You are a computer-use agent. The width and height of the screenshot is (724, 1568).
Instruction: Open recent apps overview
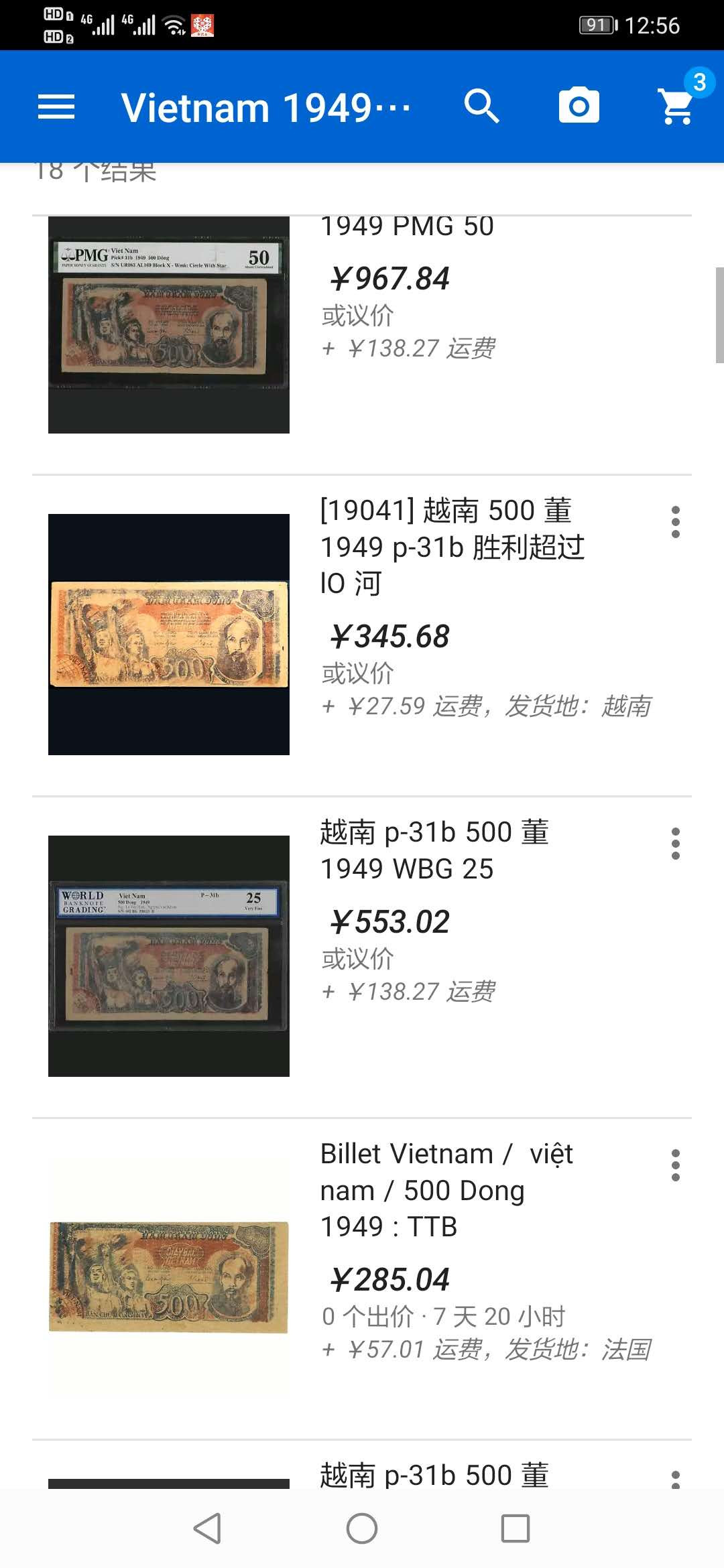coord(515,1530)
